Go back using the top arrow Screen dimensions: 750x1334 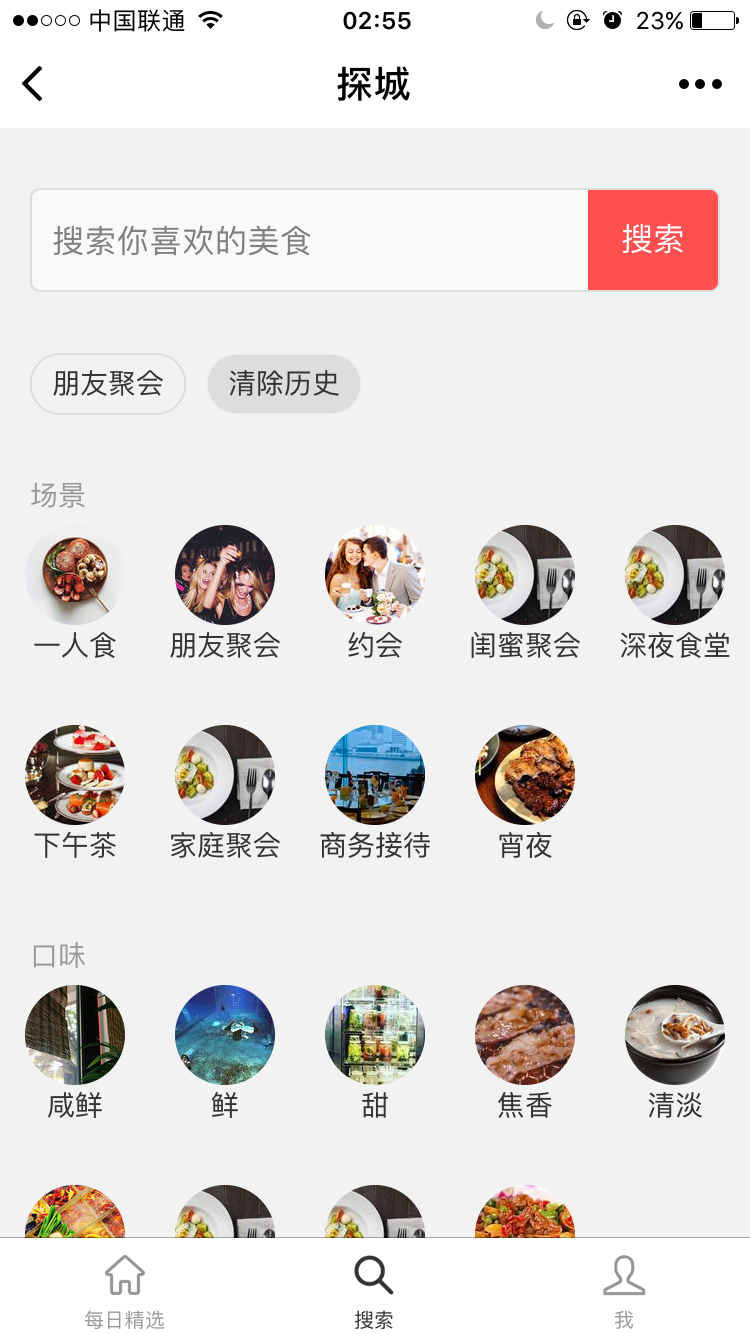[x=33, y=84]
